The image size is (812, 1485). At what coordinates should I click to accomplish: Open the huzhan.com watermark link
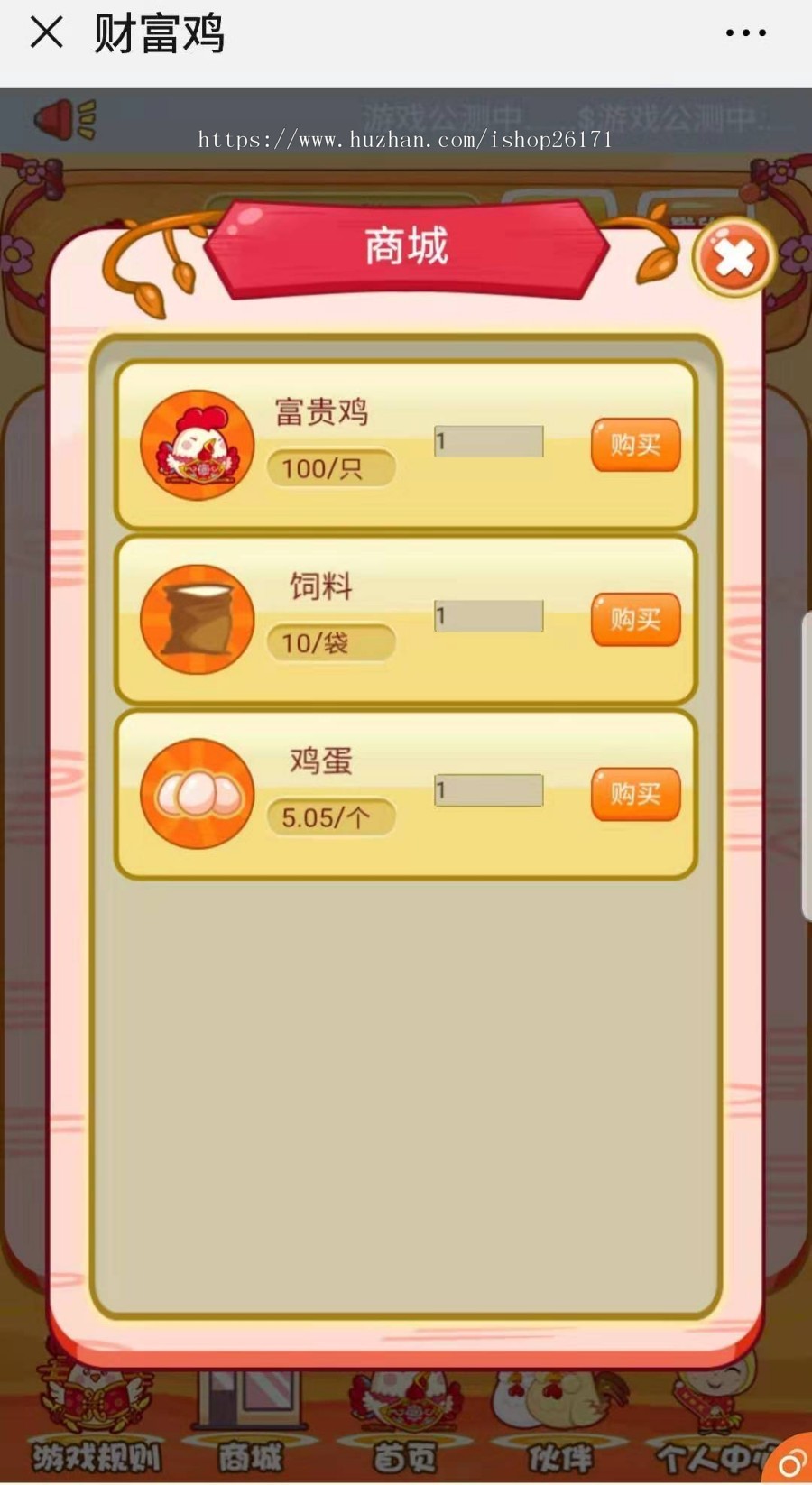[406, 140]
